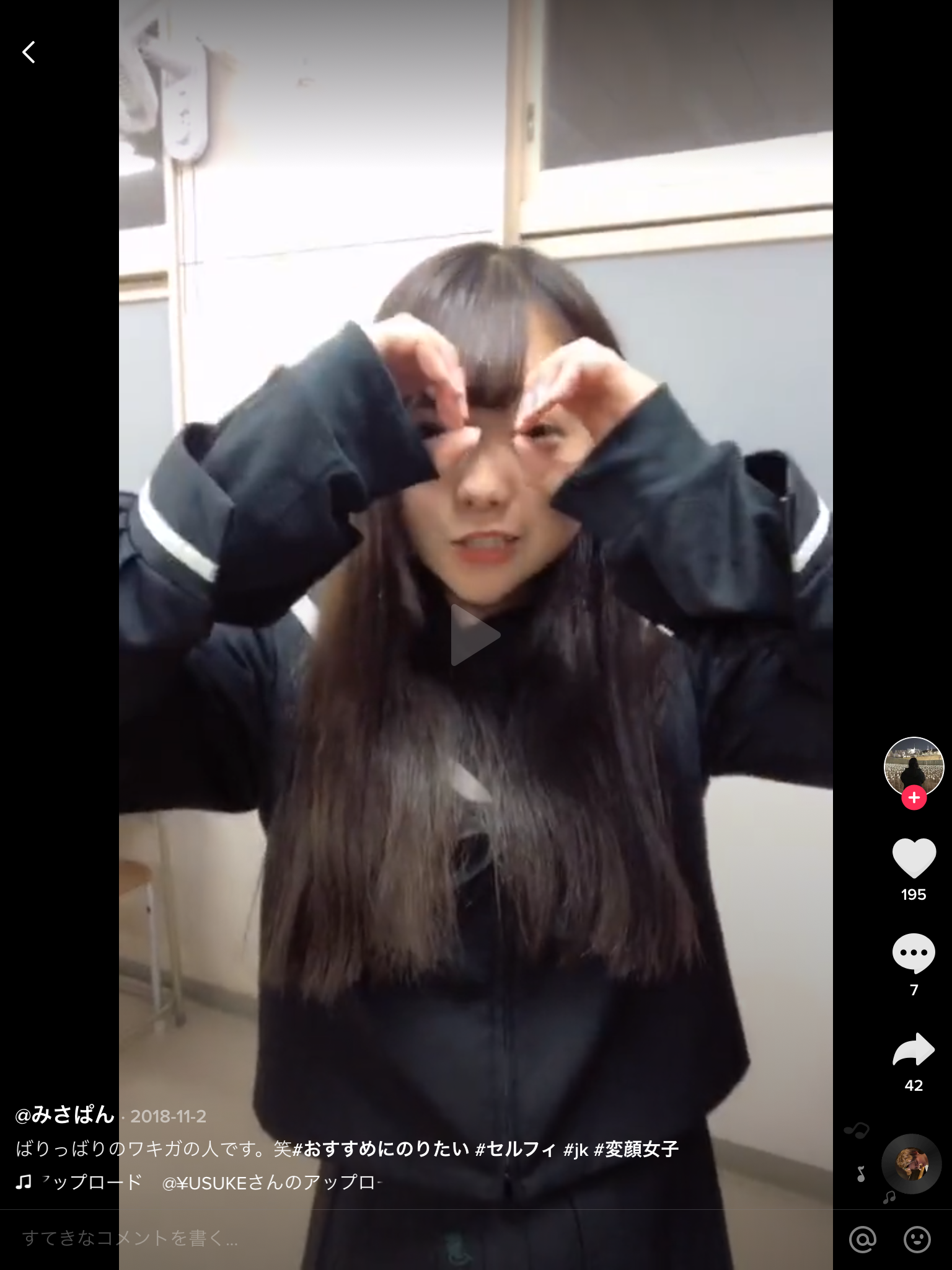Open the emoji picker smiley
Screen dimensions: 952x1270
point(917,1240)
